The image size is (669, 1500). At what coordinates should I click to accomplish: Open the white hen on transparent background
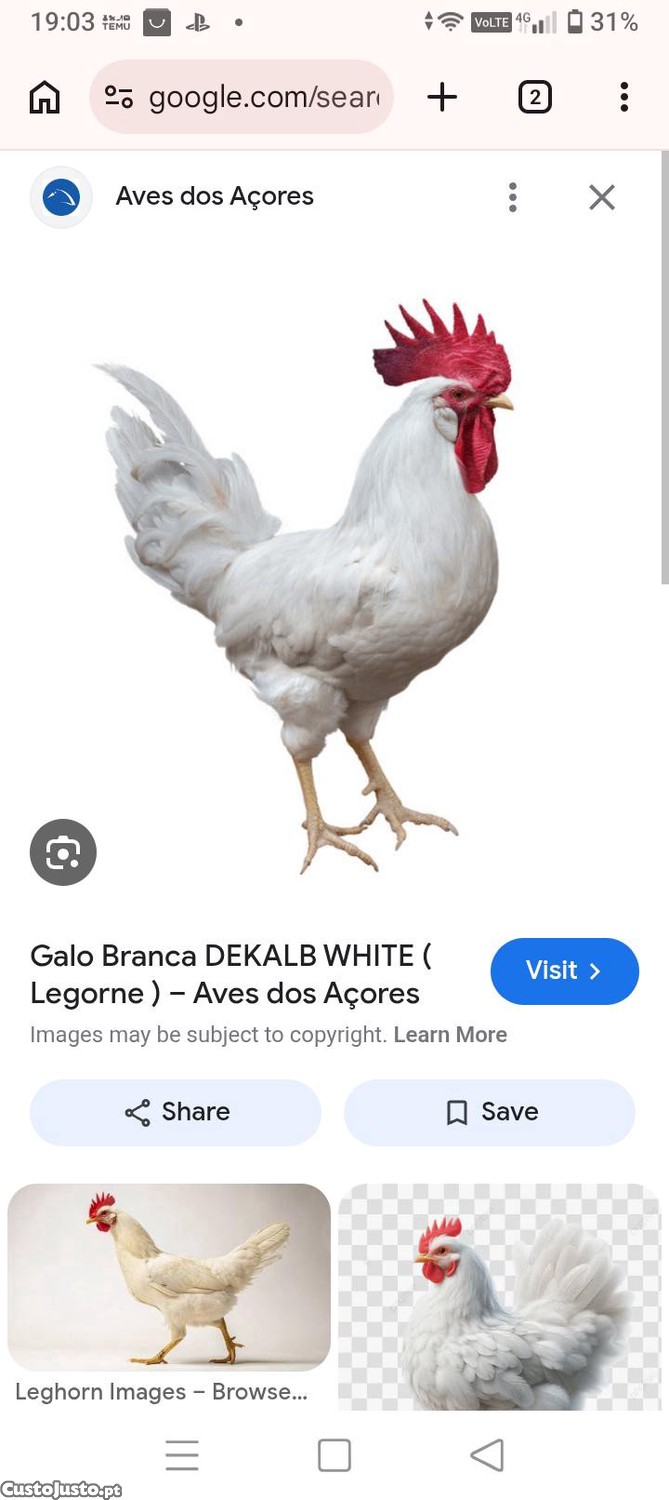point(500,1297)
